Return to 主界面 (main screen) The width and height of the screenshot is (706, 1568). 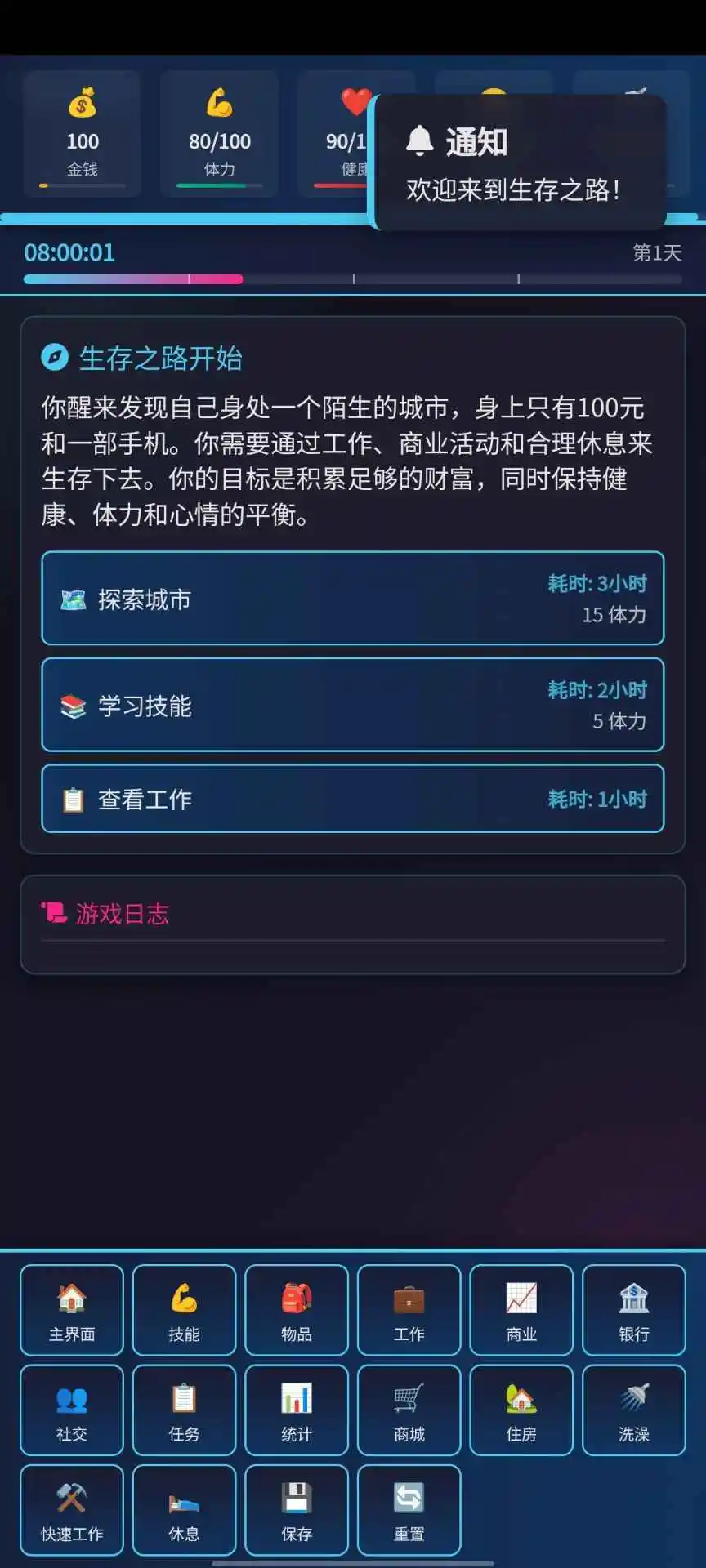(x=71, y=1311)
